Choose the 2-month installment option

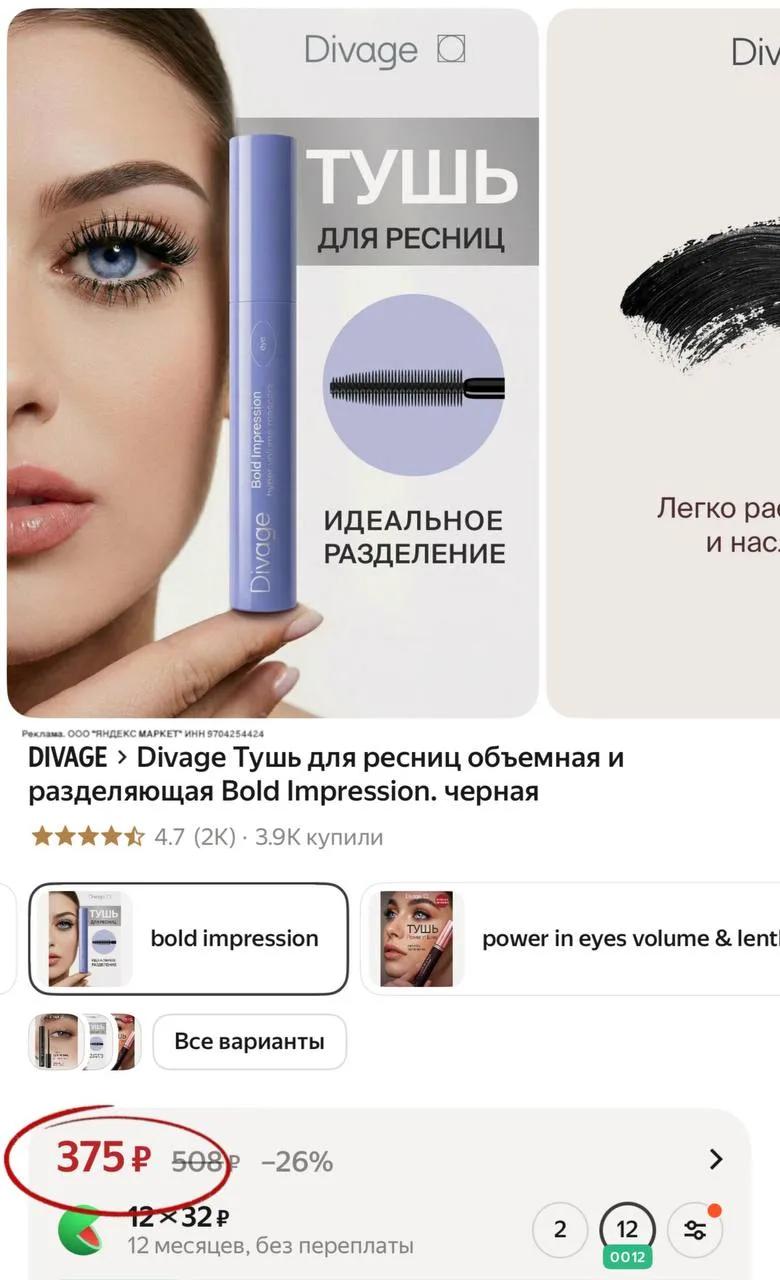tap(560, 1230)
